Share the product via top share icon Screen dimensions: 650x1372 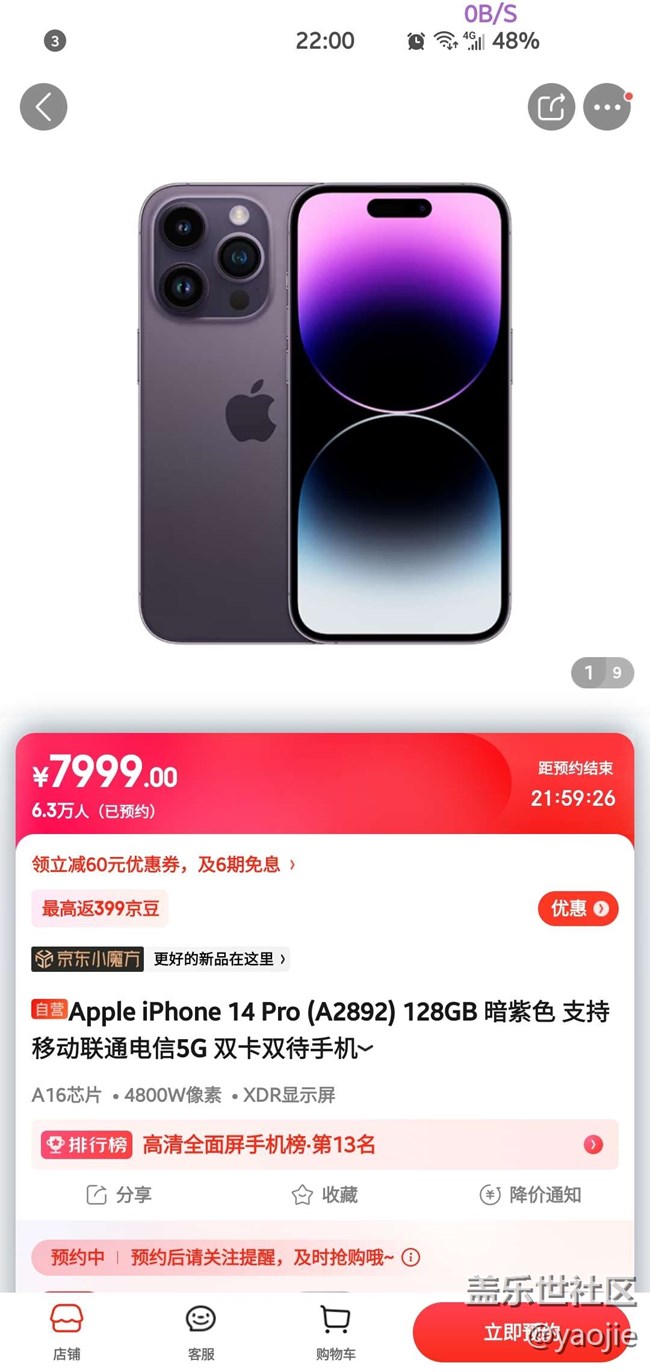(x=551, y=107)
